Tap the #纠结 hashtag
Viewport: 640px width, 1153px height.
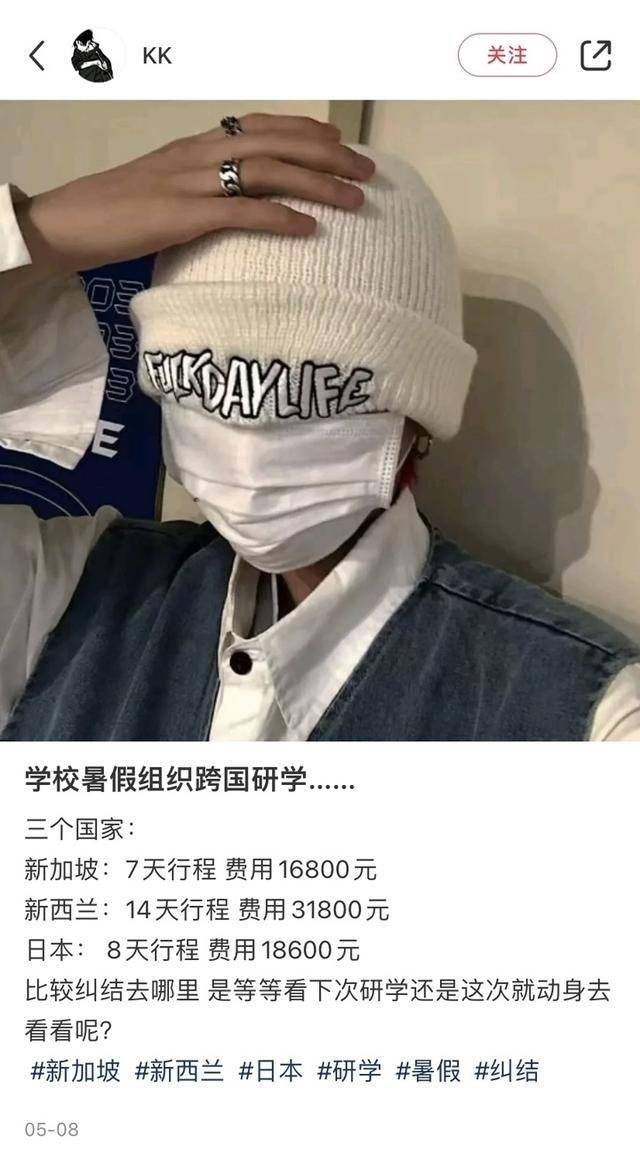[x=506, y=1071]
